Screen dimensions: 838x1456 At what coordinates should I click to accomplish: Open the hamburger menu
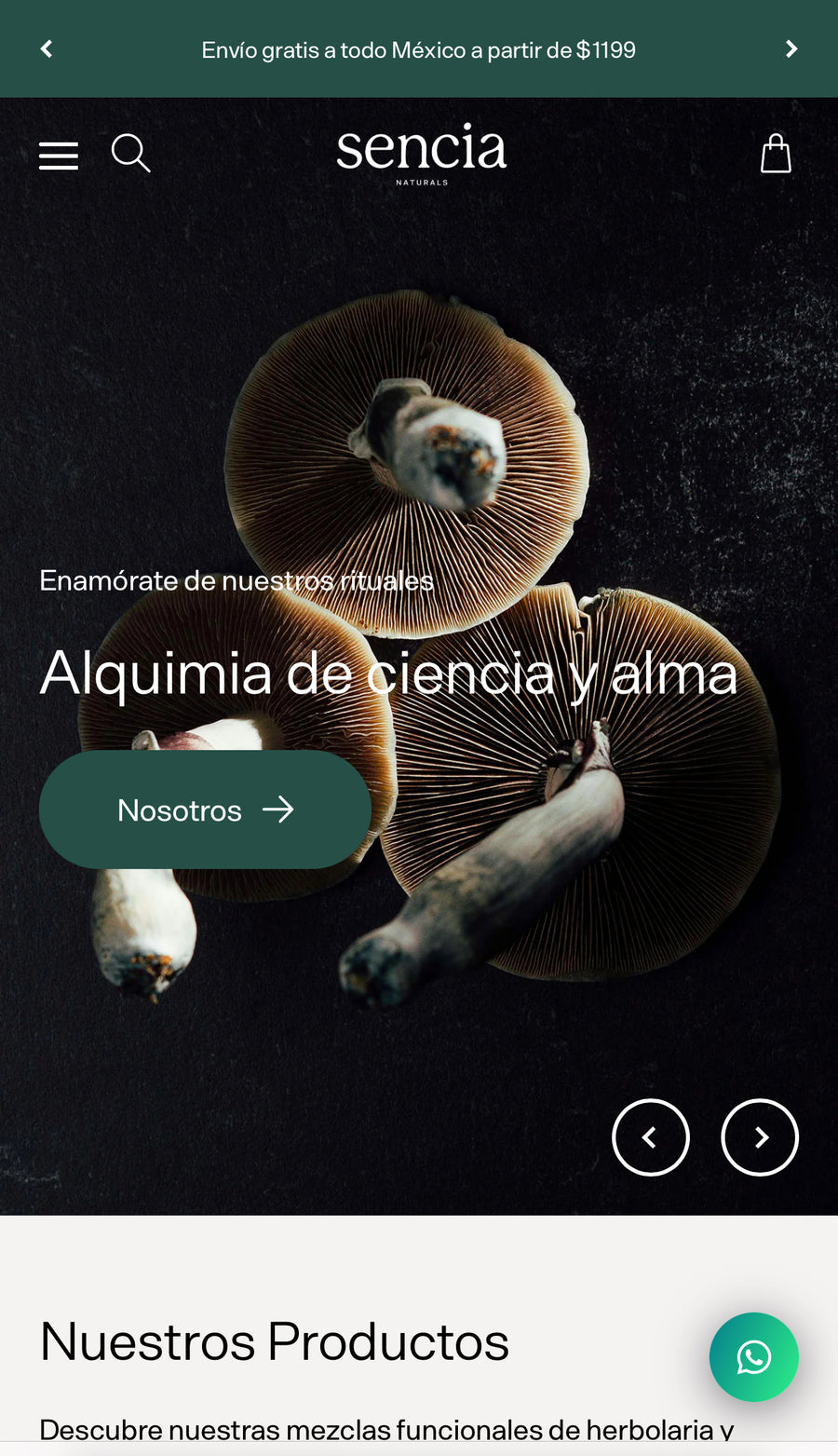[x=58, y=156]
